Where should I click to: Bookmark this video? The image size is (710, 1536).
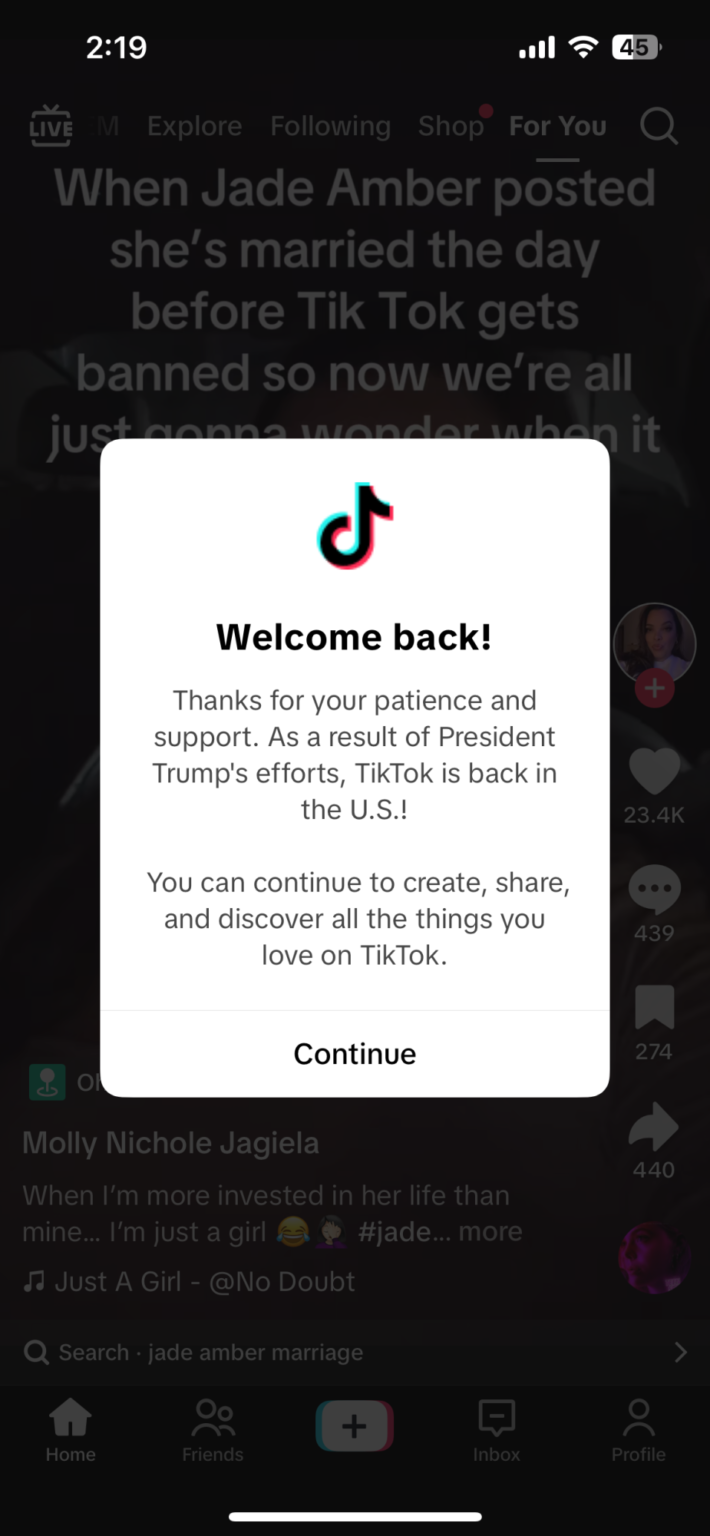[654, 1008]
